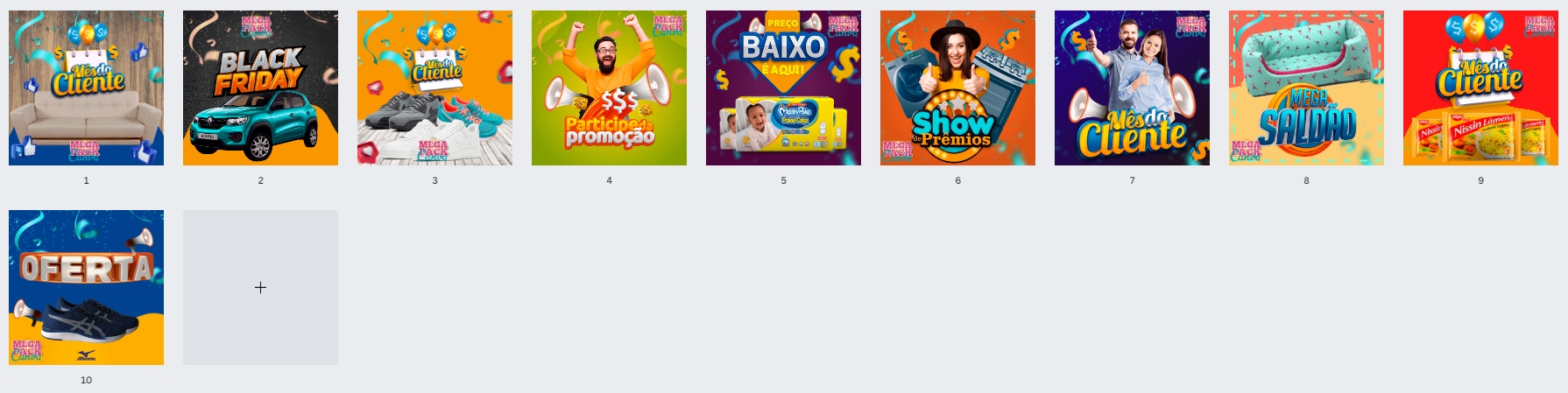
Task: Add a new blank page
Action: click(260, 287)
